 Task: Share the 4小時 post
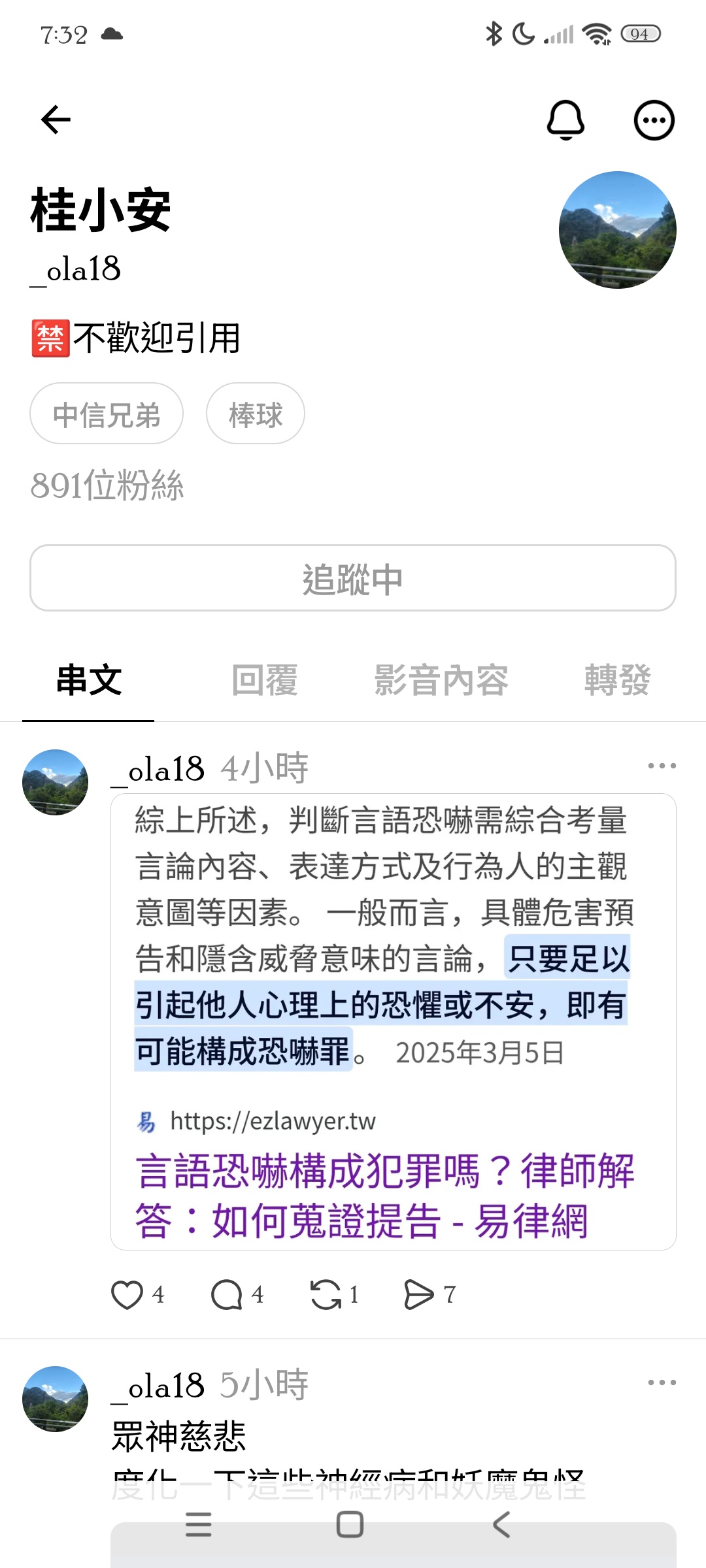tap(419, 1294)
